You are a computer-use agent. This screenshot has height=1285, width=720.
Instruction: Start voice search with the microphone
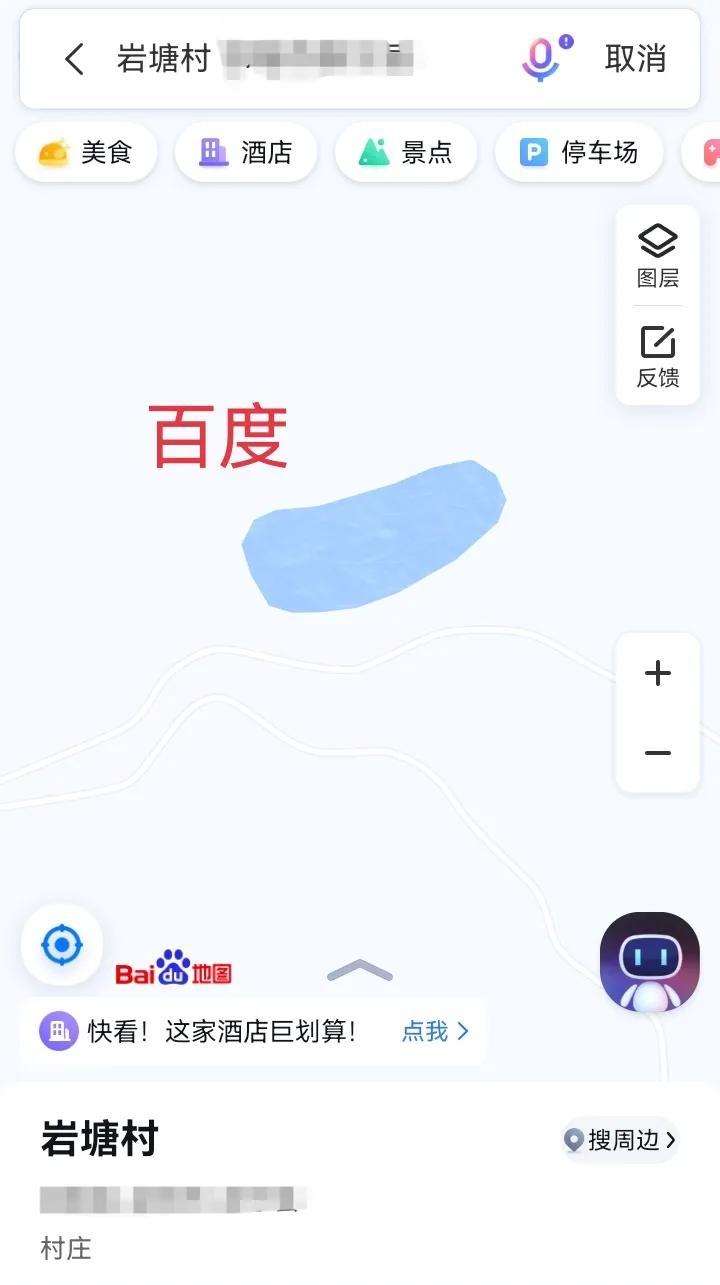click(x=541, y=59)
